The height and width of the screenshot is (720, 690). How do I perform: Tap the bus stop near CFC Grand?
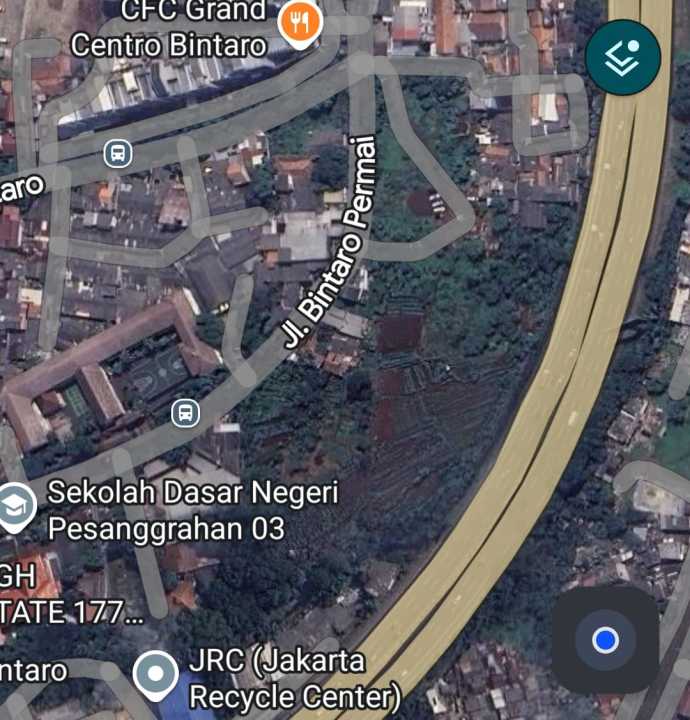pos(118,154)
